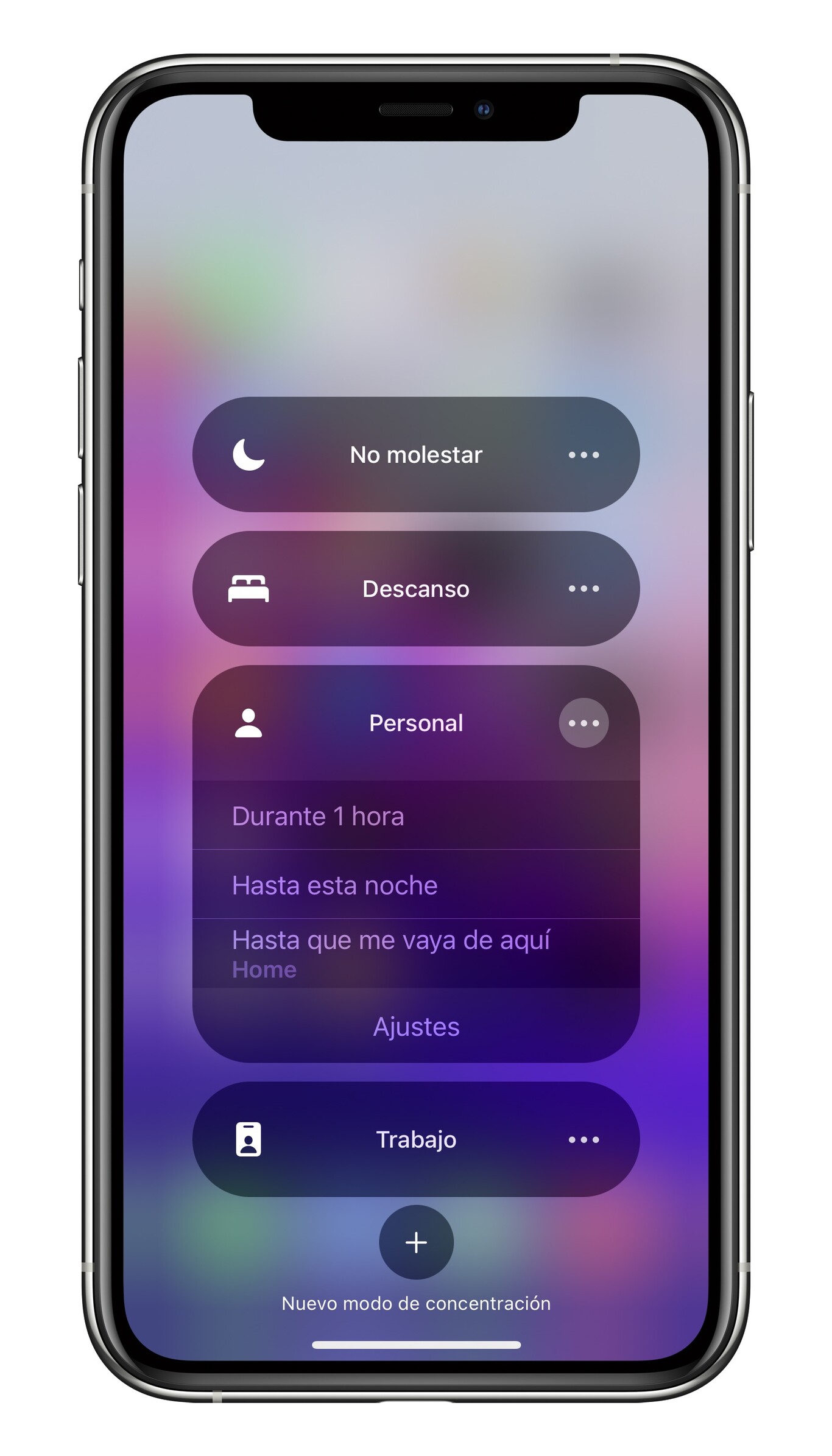This screenshot has width=832, height=1456.
Task: Tap the ID badge icon beside Trabajo
Action: click(x=249, y=1139)
